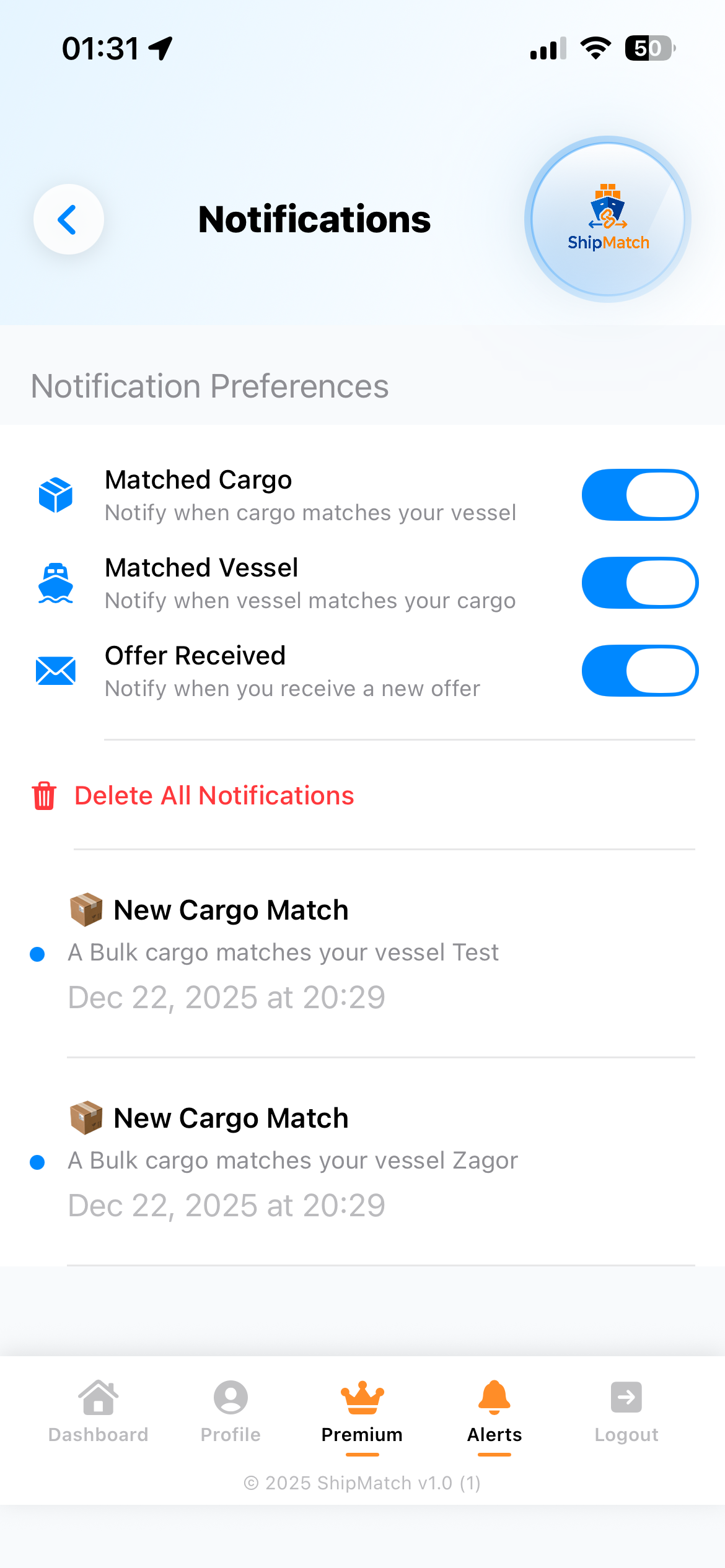
Task: Turn off Matched Vessel notifications
Action: pyautogui.click(x=640, y=582)
